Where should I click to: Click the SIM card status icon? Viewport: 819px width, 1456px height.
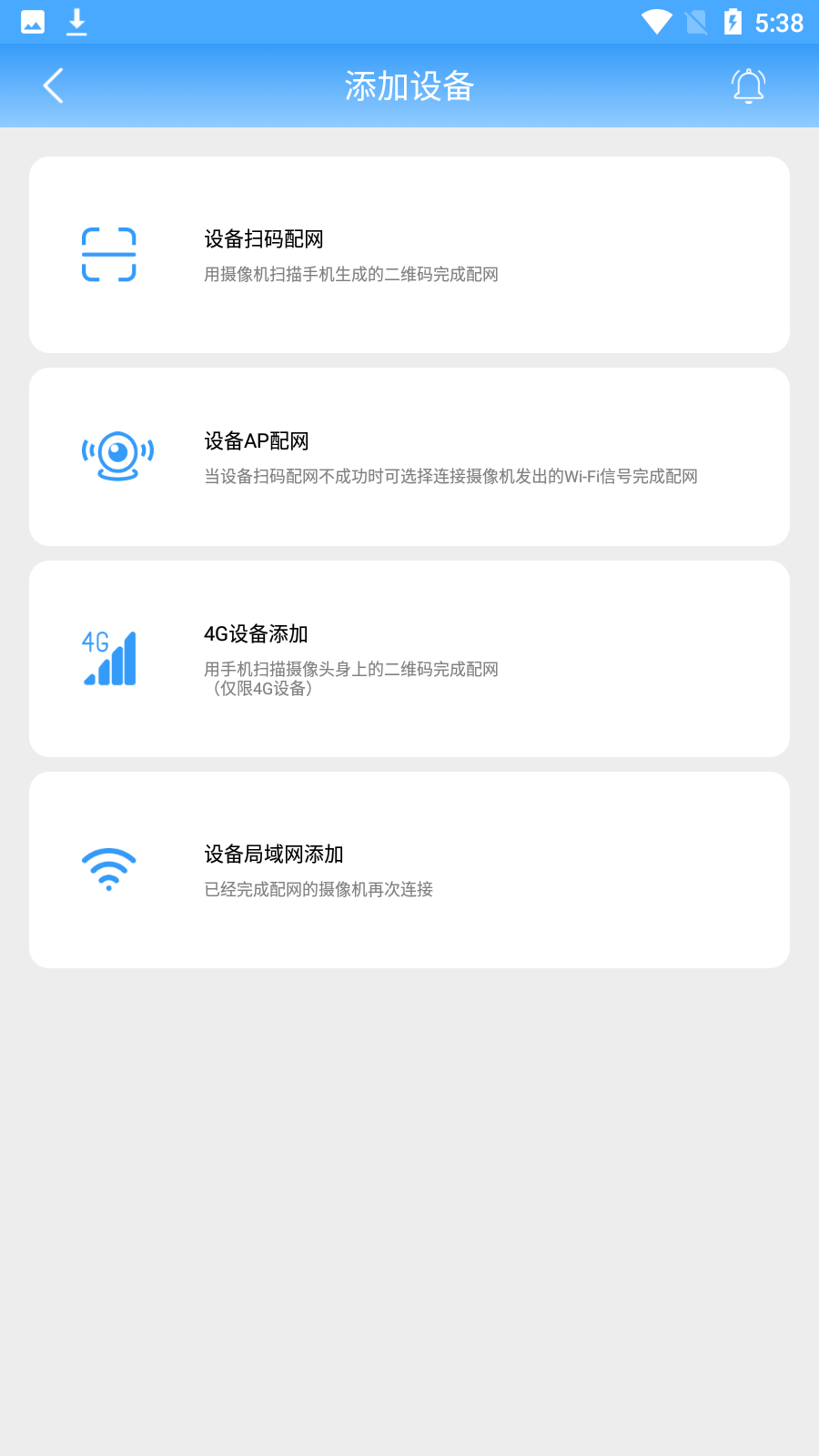tap(693, 21)
